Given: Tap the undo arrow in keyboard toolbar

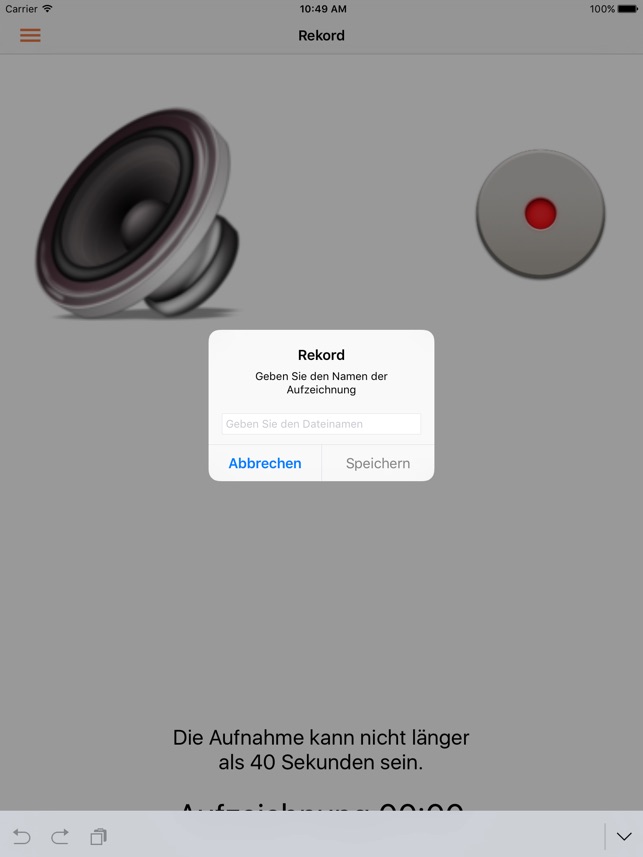Looking at the screenshot, I should coord(22,836).
